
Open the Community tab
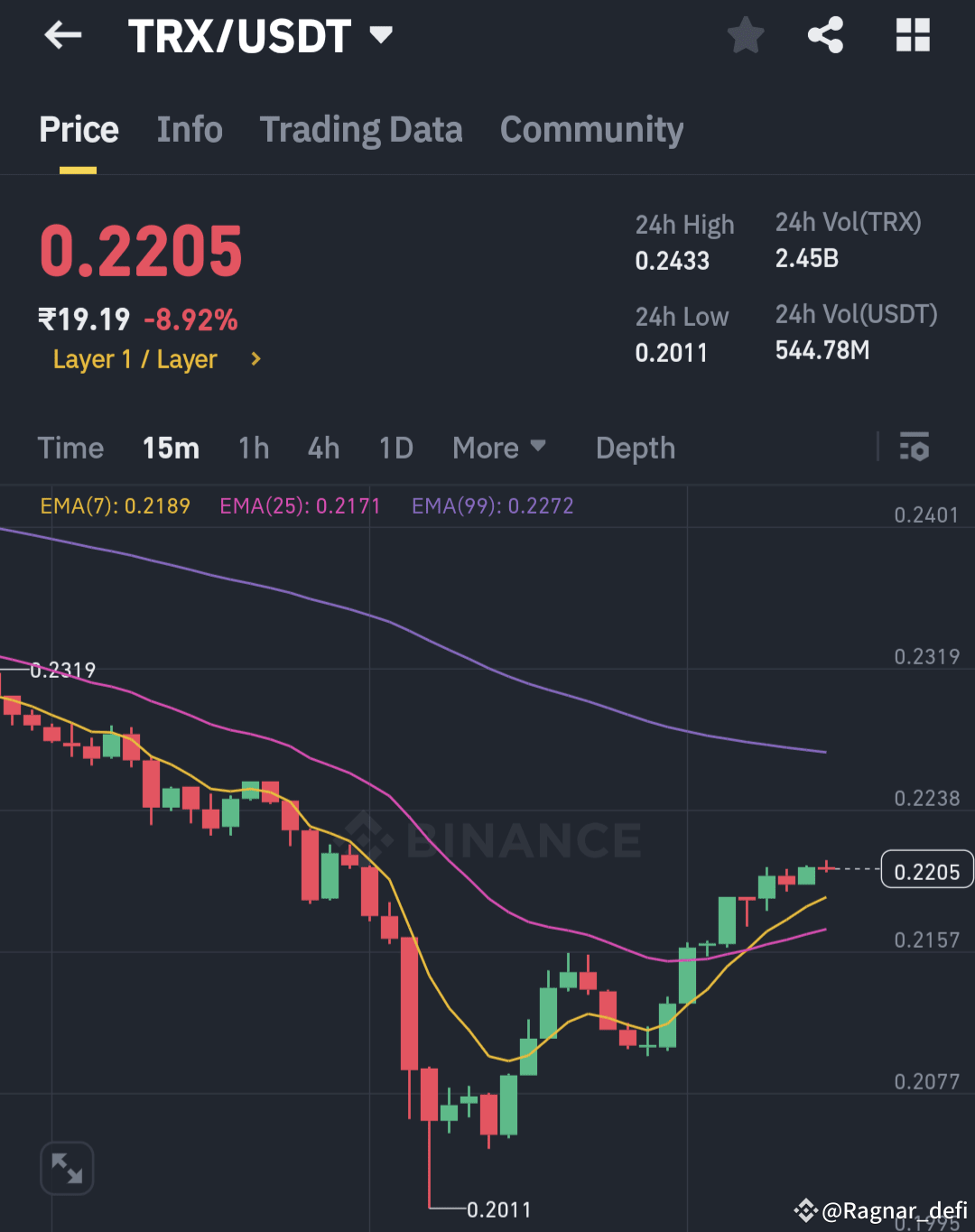coord(591,130)
